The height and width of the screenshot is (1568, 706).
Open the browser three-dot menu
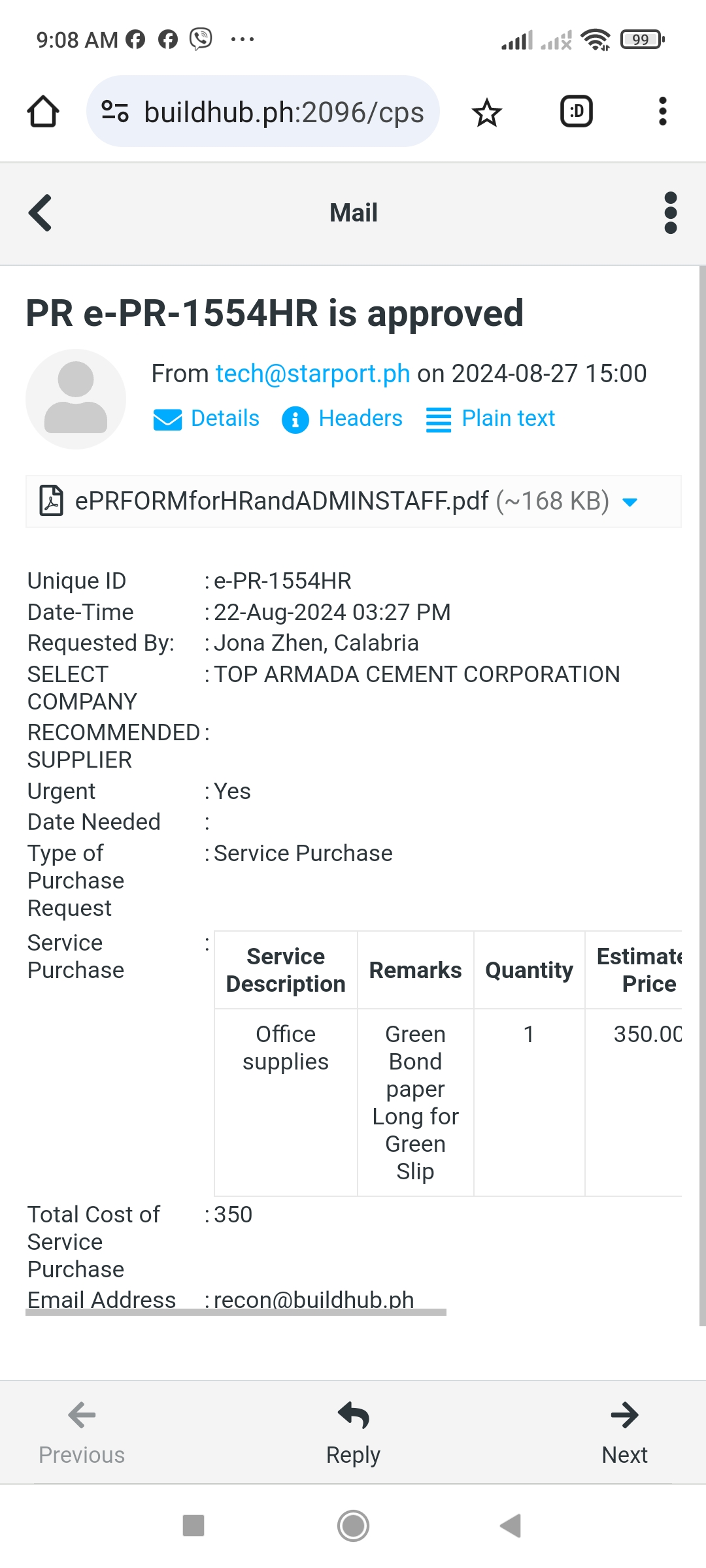(x=662, y=112)
